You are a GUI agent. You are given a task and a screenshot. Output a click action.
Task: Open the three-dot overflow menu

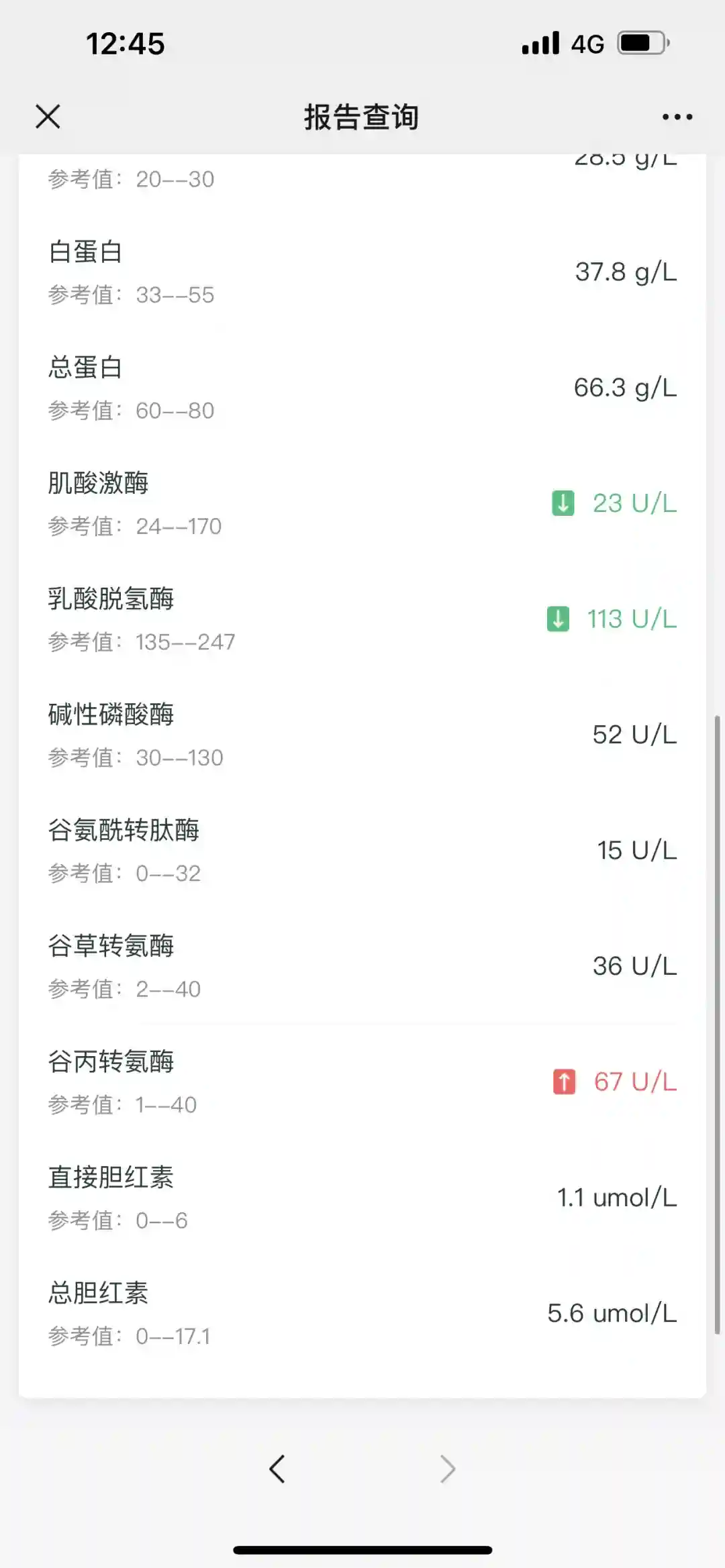coord(677,117)
